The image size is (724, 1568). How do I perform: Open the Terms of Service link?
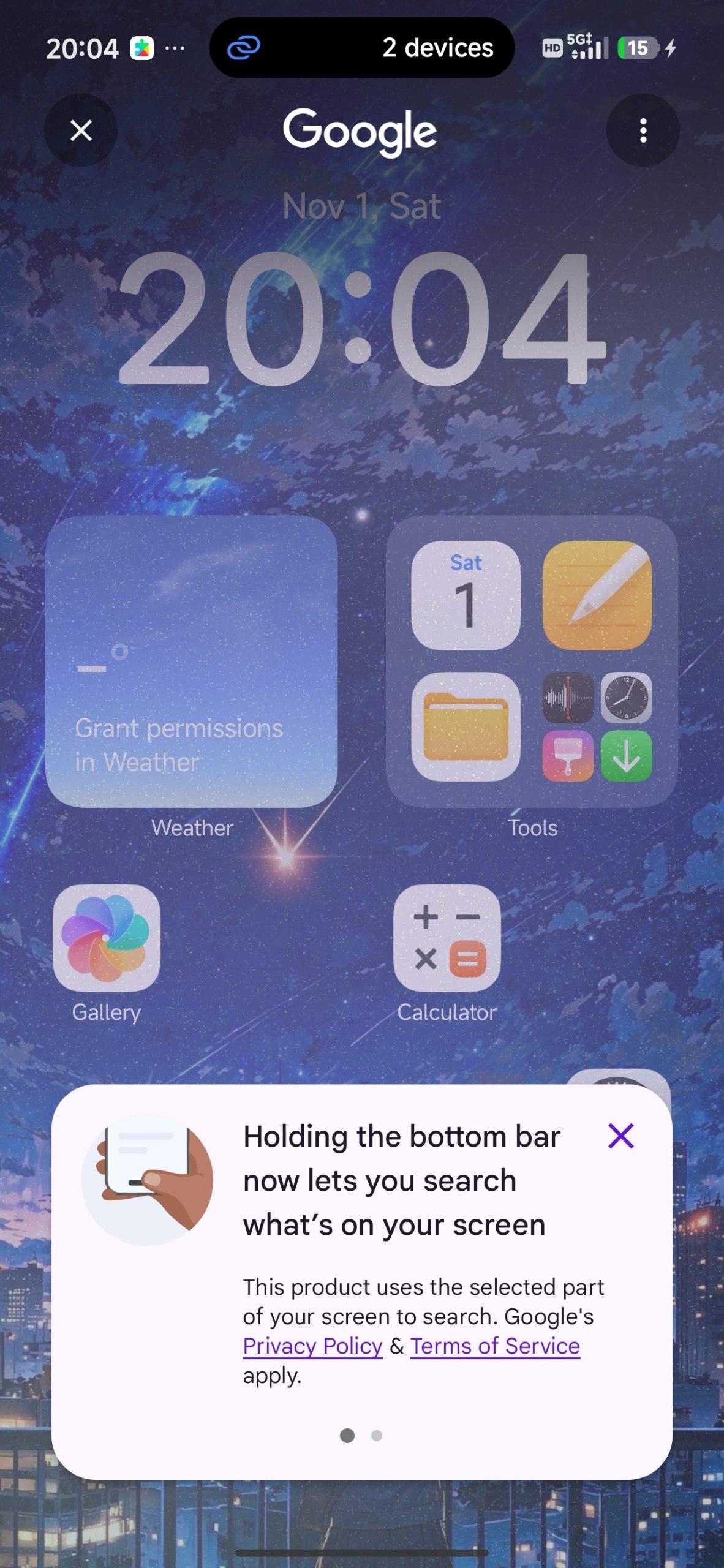(x=495, y=1346)
